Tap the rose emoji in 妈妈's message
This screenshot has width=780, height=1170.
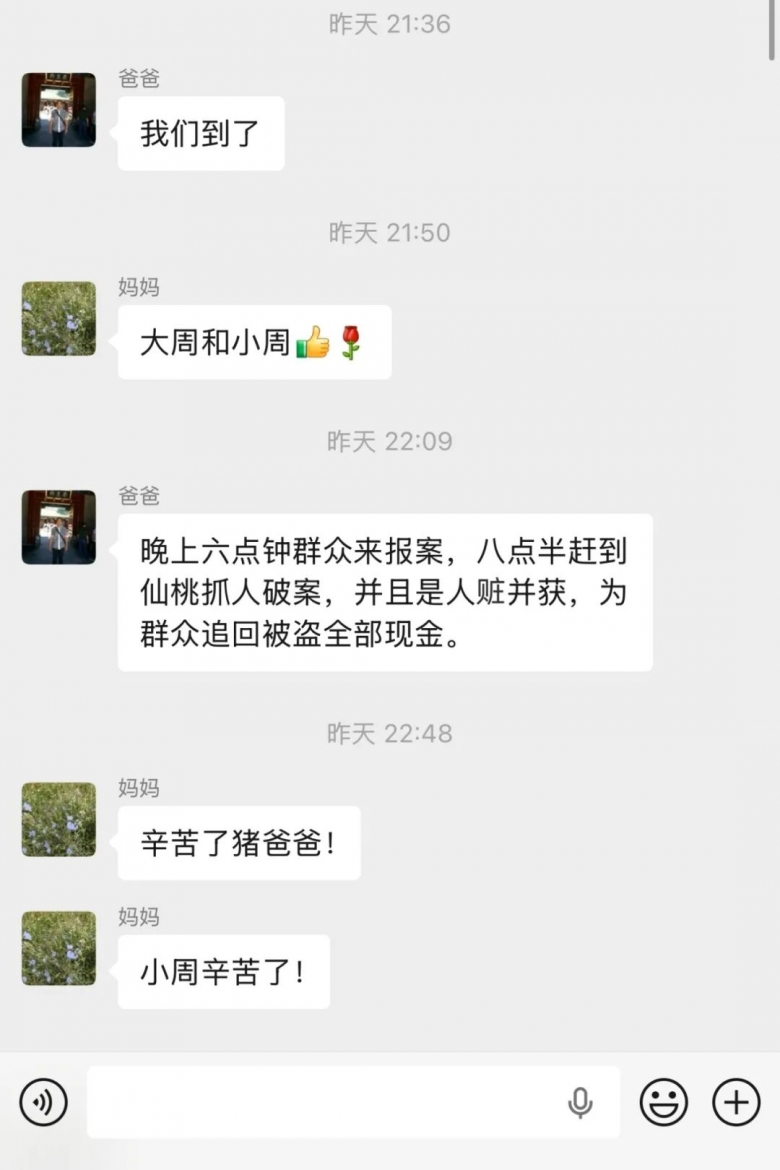point(350,342)
